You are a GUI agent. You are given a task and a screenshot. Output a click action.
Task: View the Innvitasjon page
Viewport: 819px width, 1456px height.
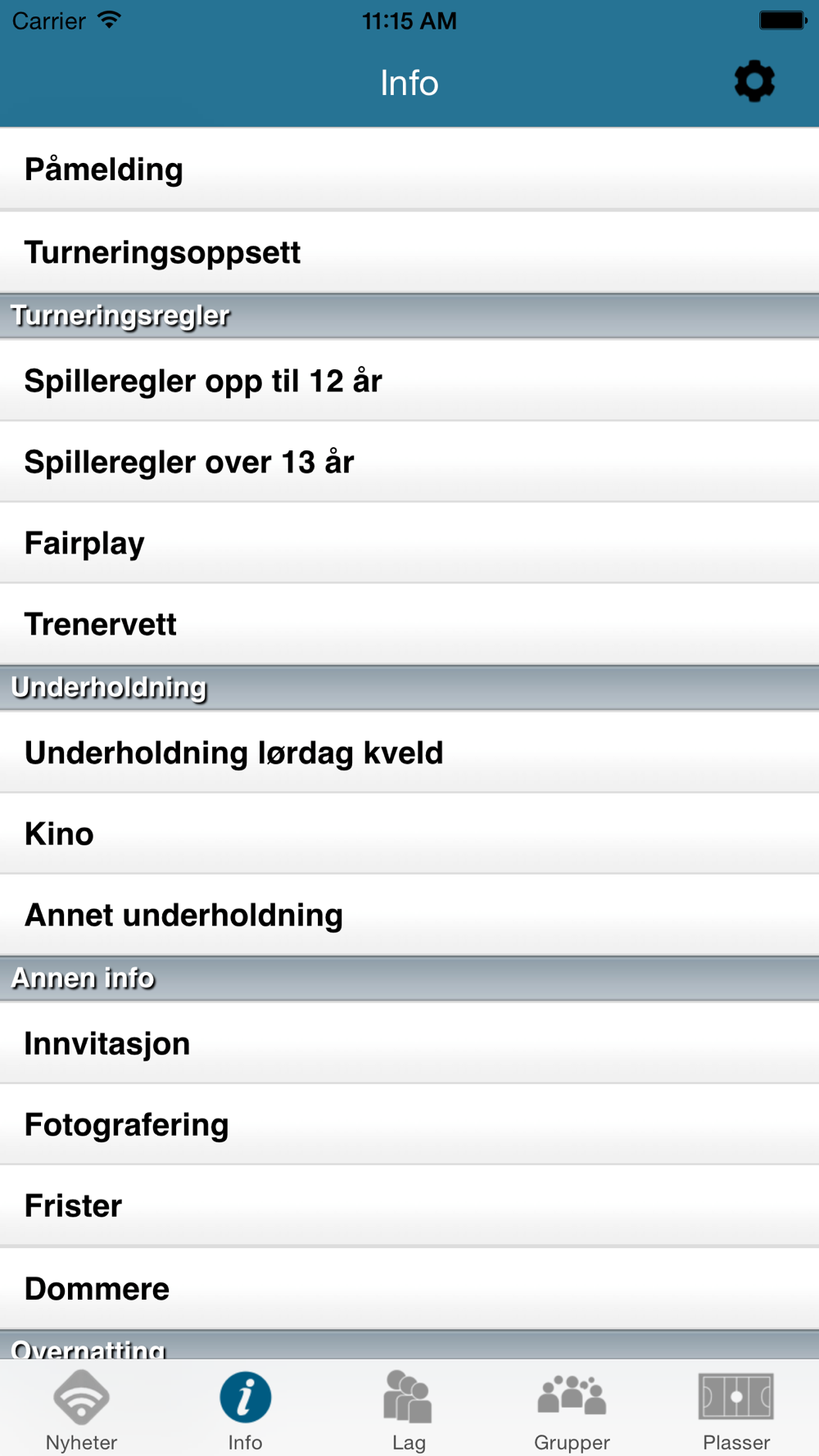coord(409,1043)
